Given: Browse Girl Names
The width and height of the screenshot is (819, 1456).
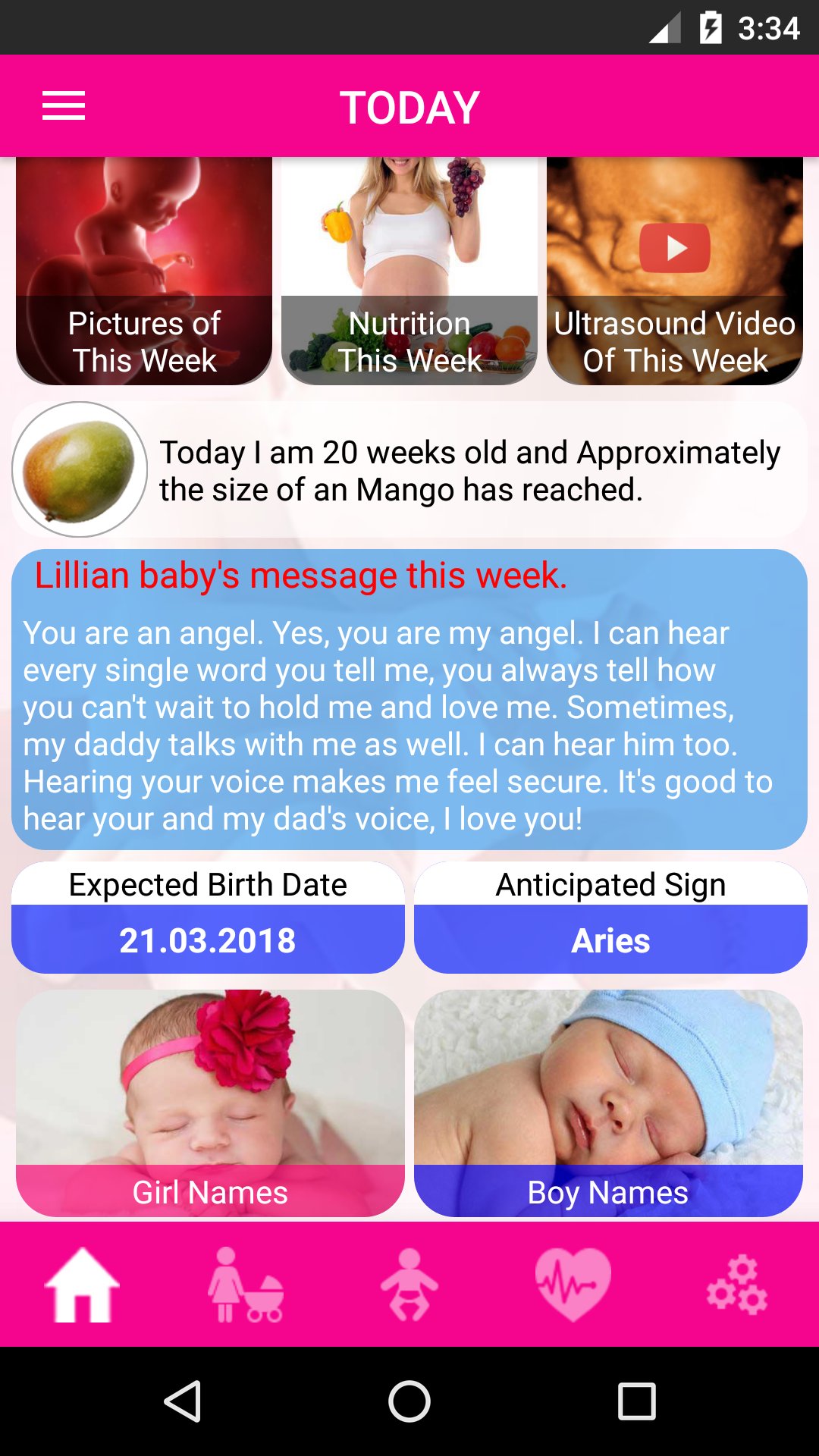Looking at the screenshot, I should click(210, 1103).
